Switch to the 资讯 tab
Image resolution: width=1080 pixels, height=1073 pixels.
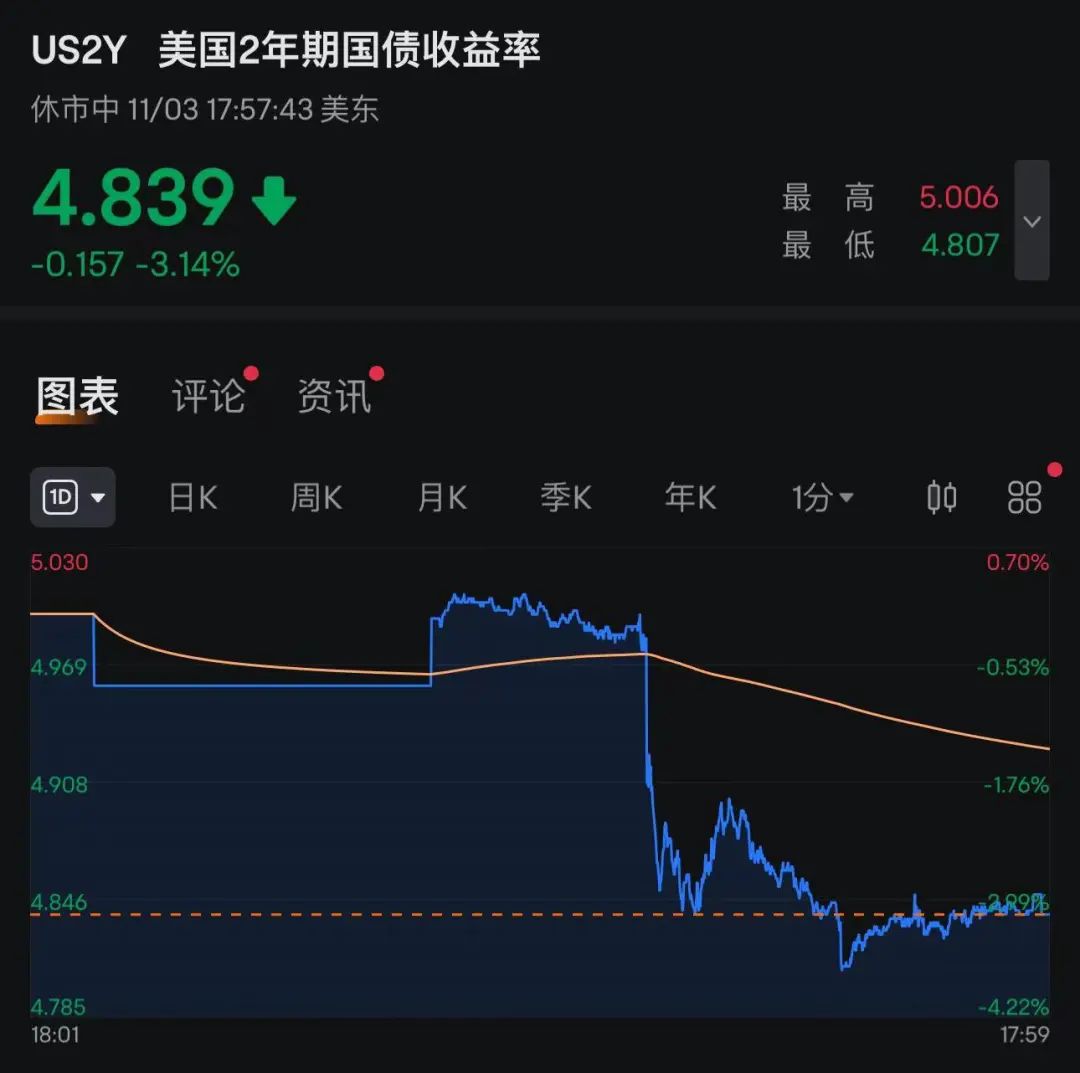click(334, 397)
